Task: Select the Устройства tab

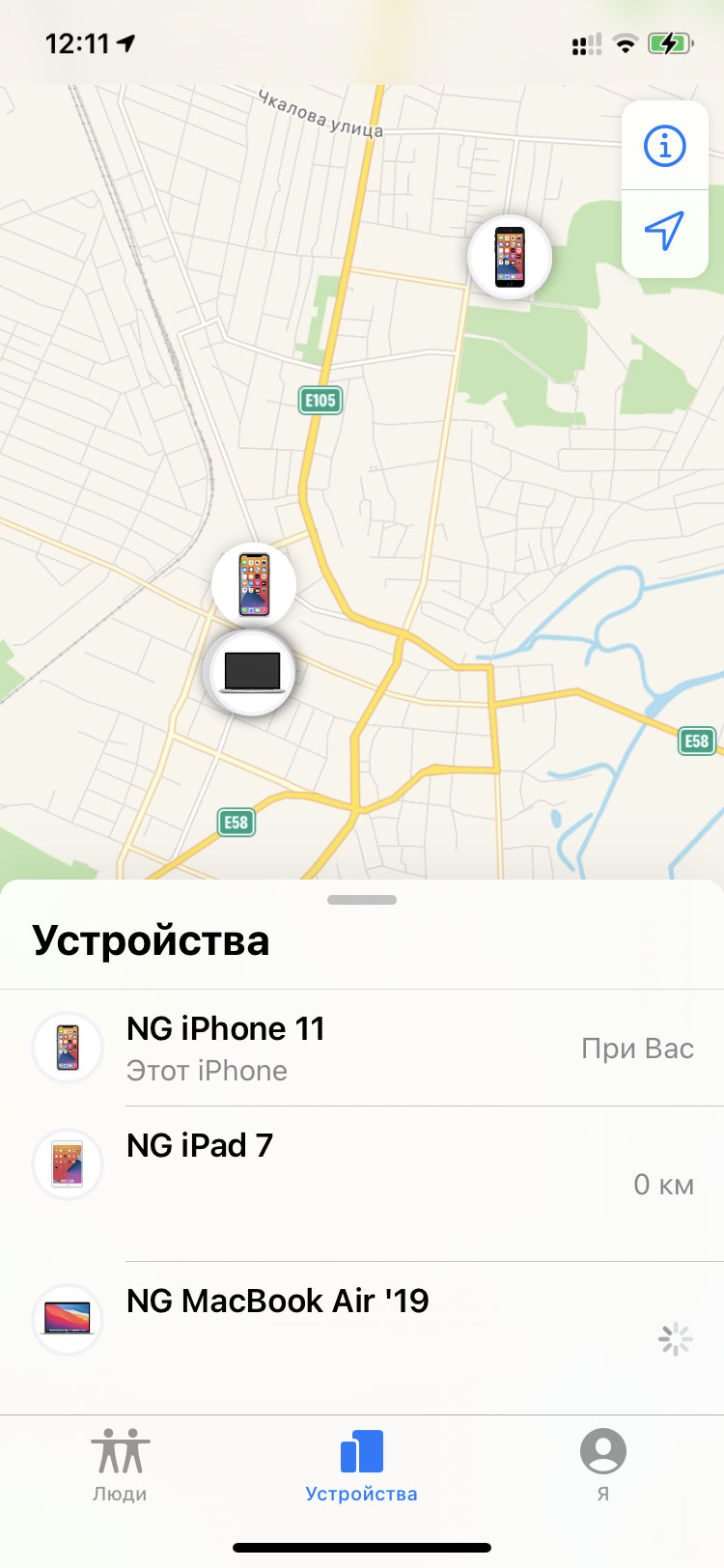Action: click(x=362, y=1464)
